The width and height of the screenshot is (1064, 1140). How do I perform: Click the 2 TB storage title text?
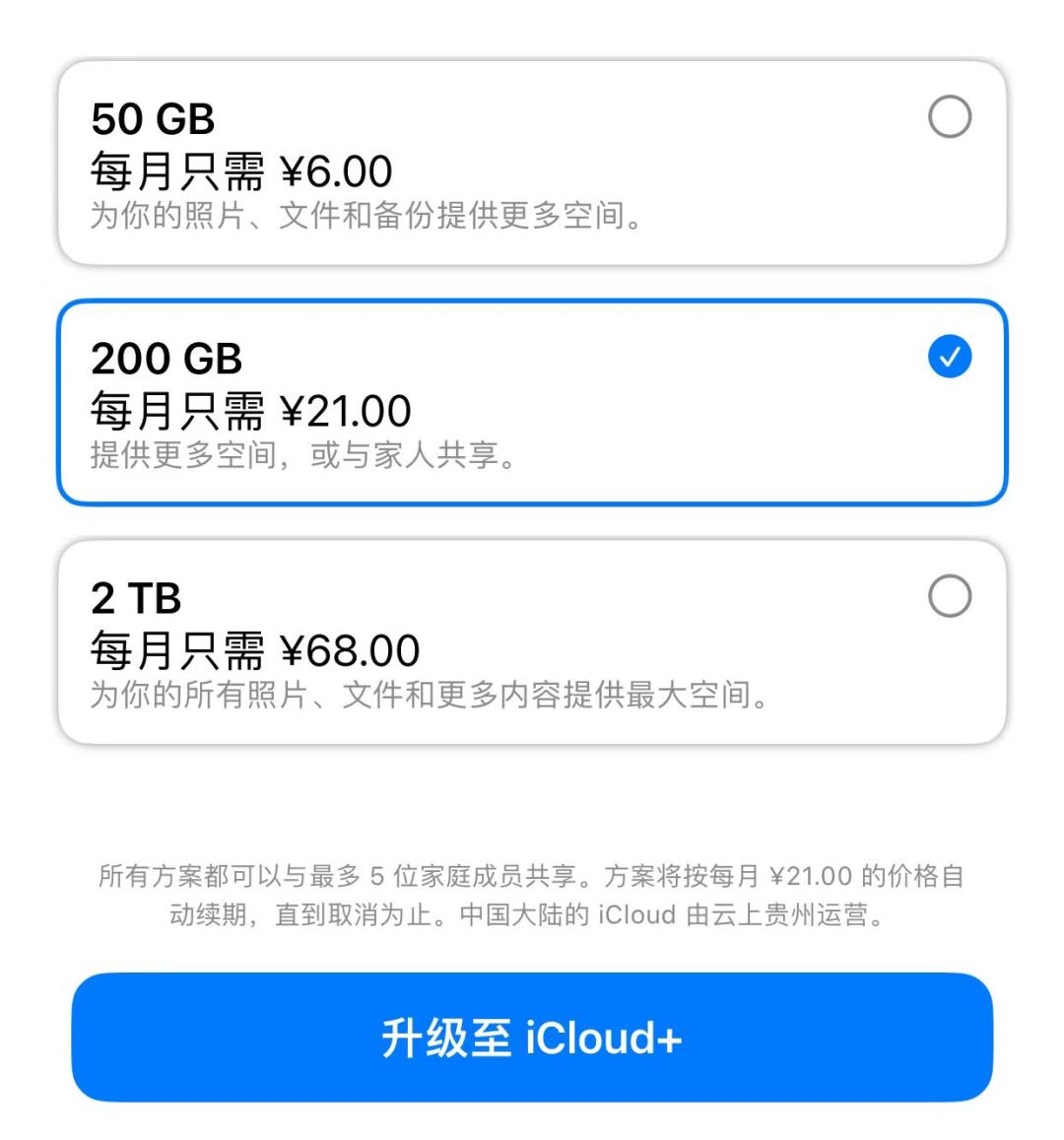pos(133,598)
